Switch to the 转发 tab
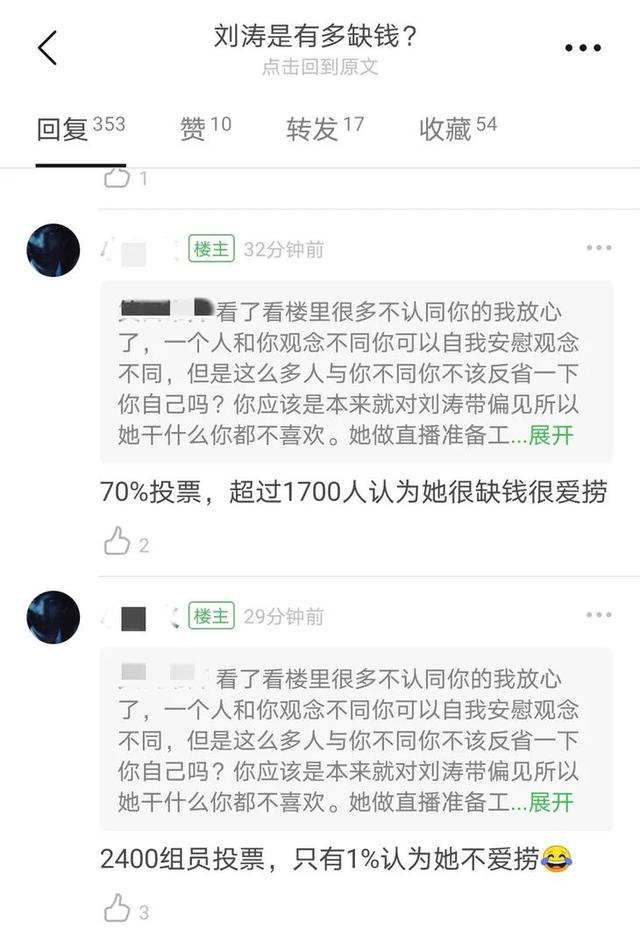 [x=324, y=128]
